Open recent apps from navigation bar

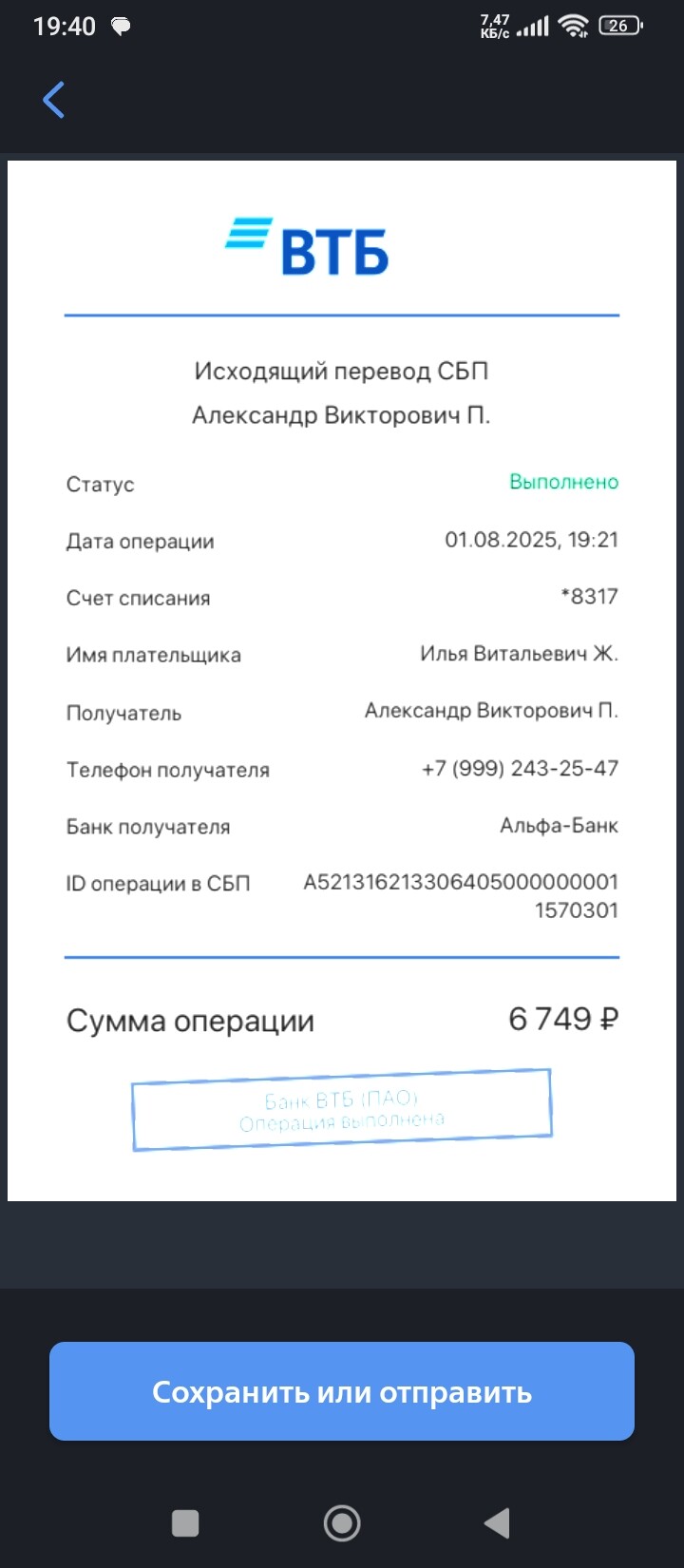pyautogui.click(x=185, y=1523)
